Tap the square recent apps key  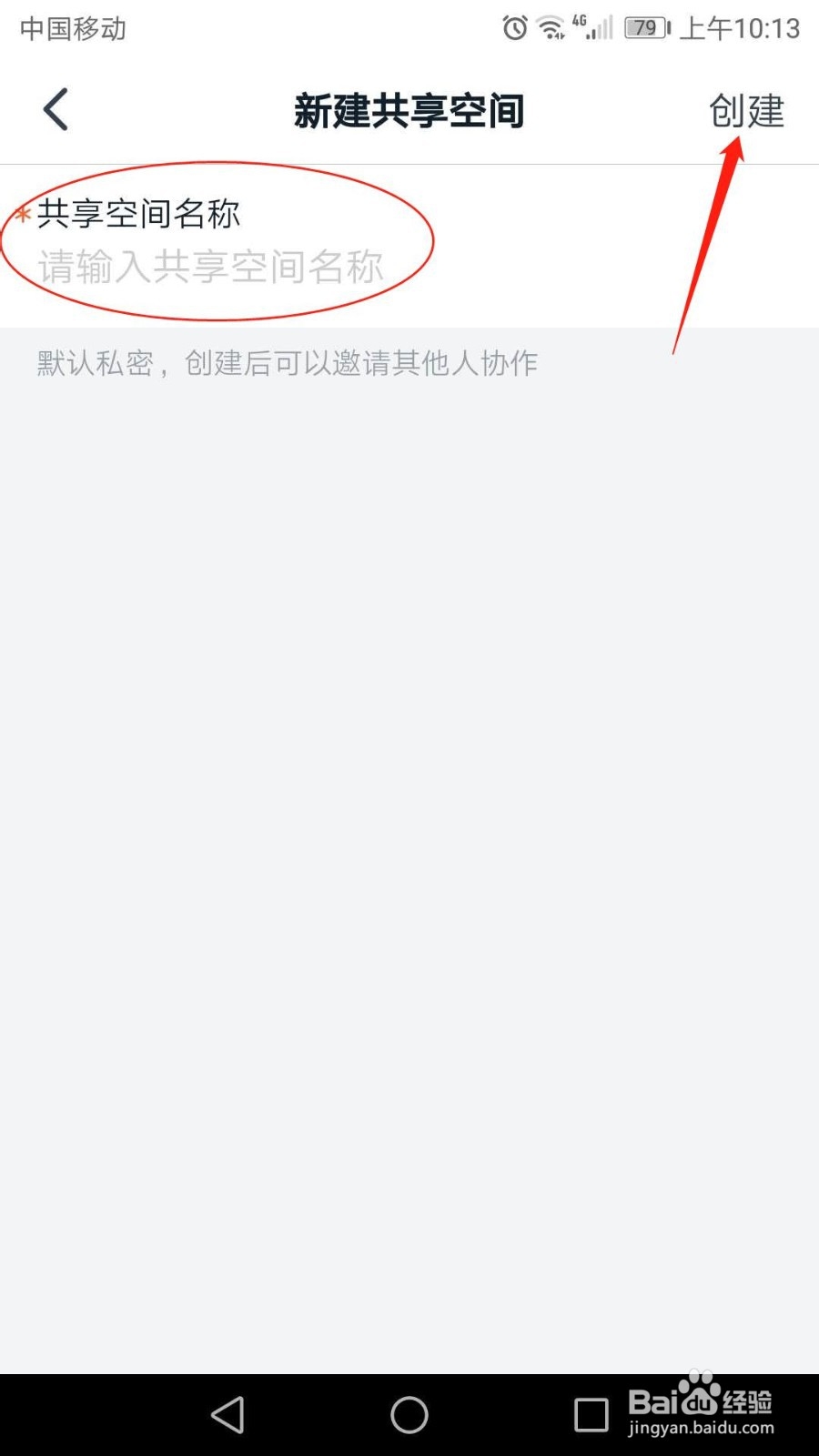pyautogui.click(x=591, y=1415)
